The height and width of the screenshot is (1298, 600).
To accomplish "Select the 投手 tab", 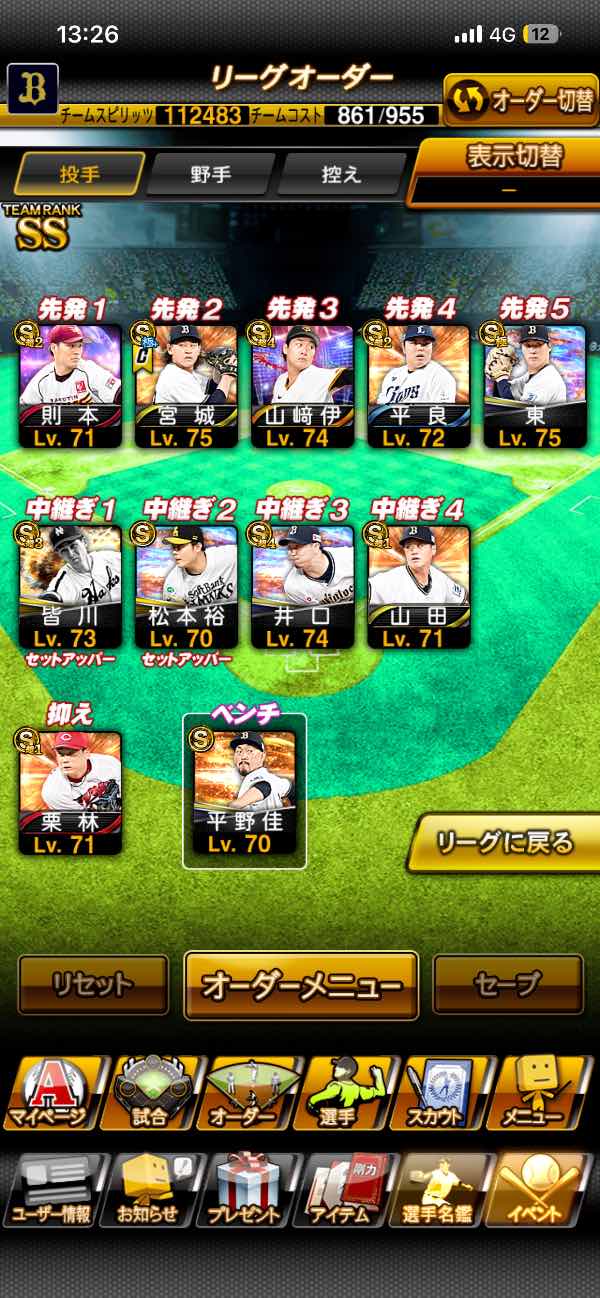I will (80, 174).
